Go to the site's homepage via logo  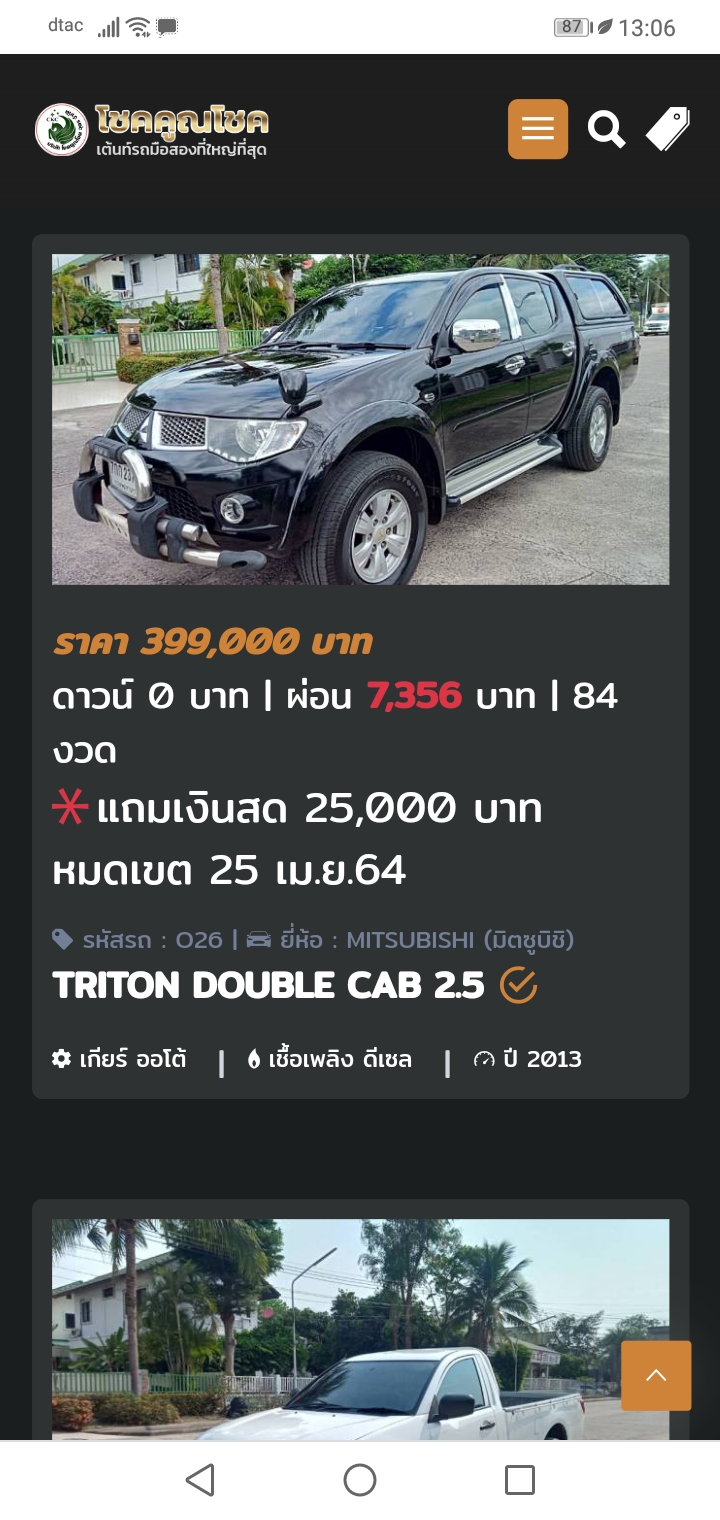click(152, 130)
